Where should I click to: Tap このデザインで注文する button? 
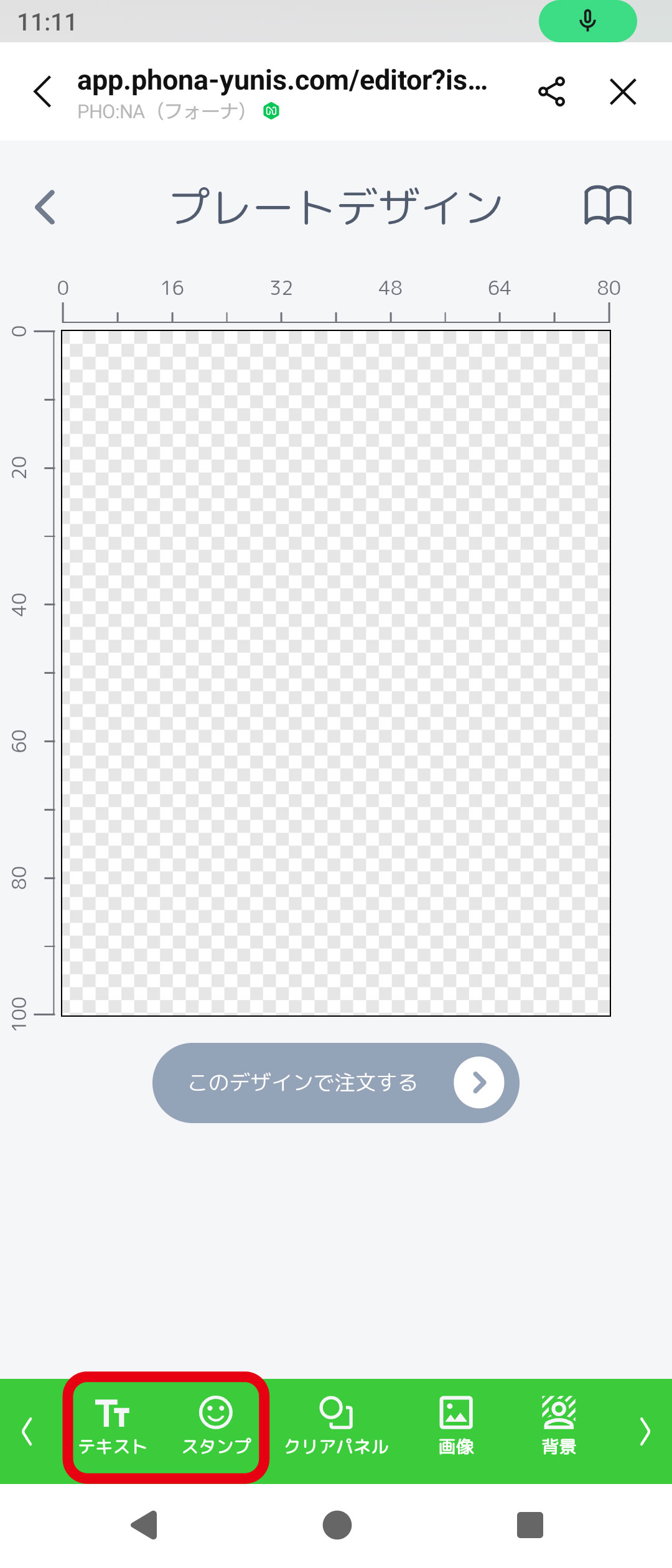click(x=335, y=1083)
